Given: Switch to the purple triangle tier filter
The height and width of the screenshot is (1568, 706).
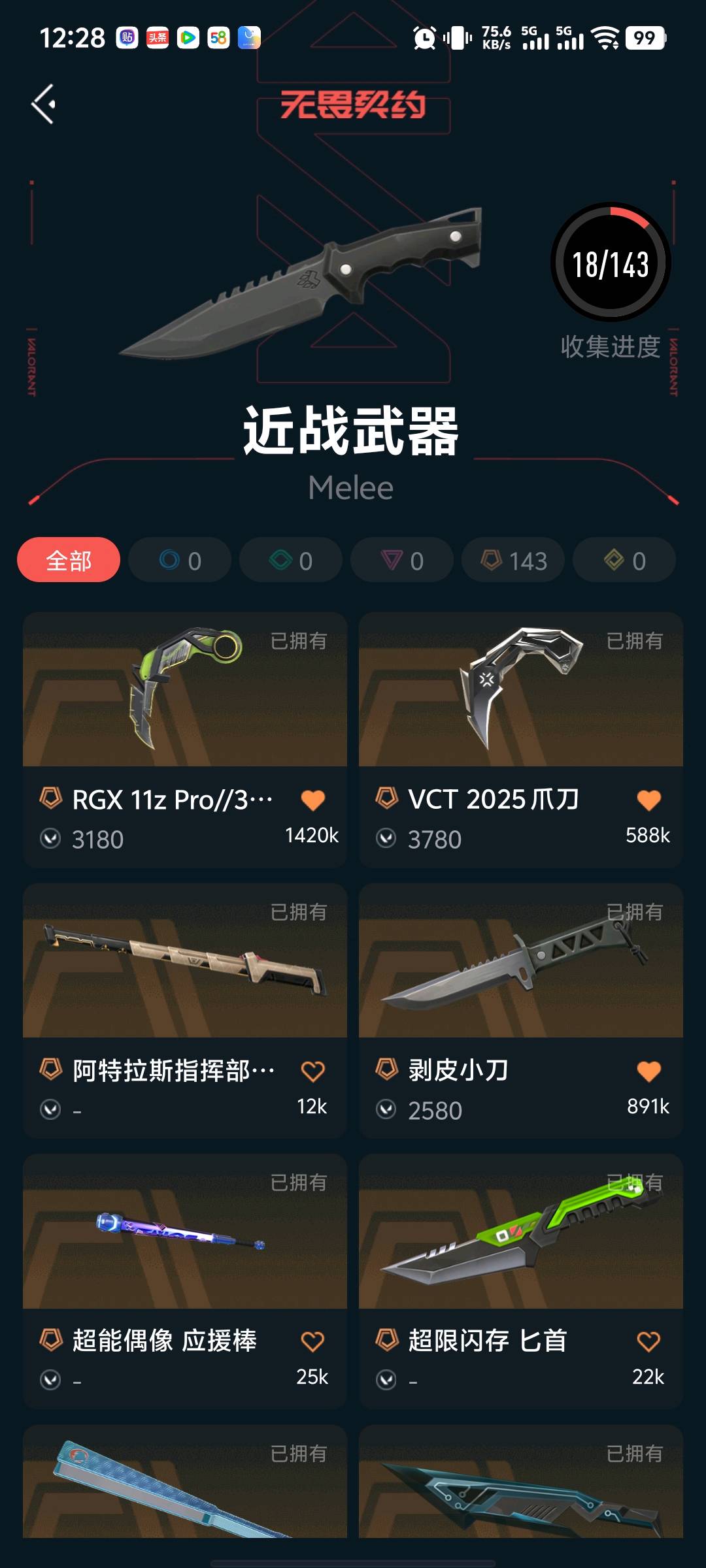Looking at the screenshot, I should [402, 560].
